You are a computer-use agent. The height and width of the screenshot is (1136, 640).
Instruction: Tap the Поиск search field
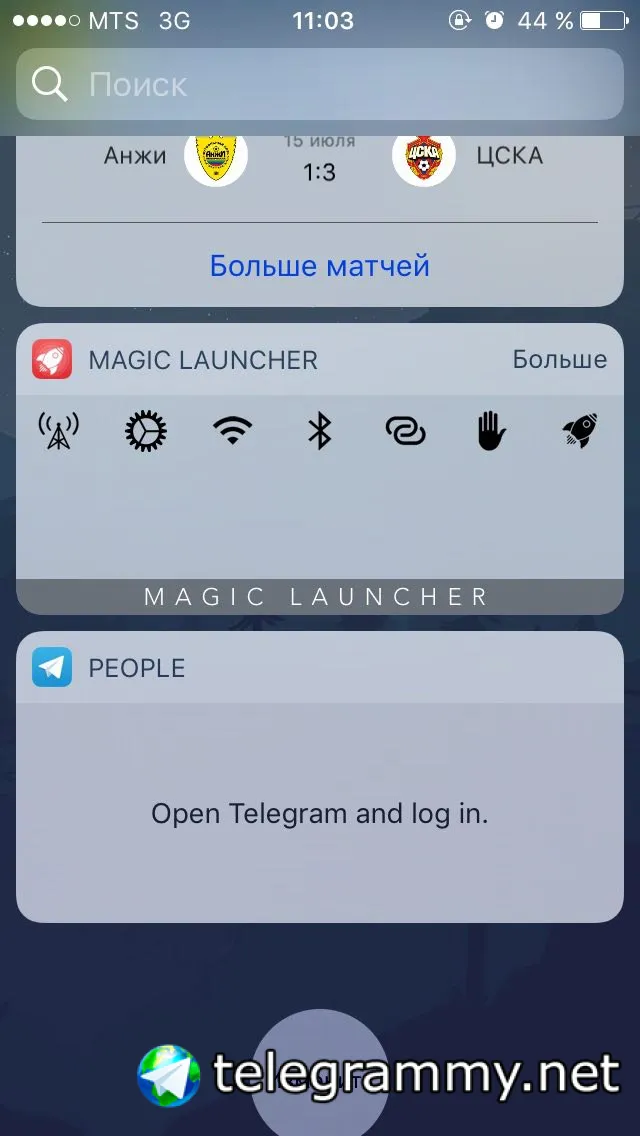click(320, 84)
